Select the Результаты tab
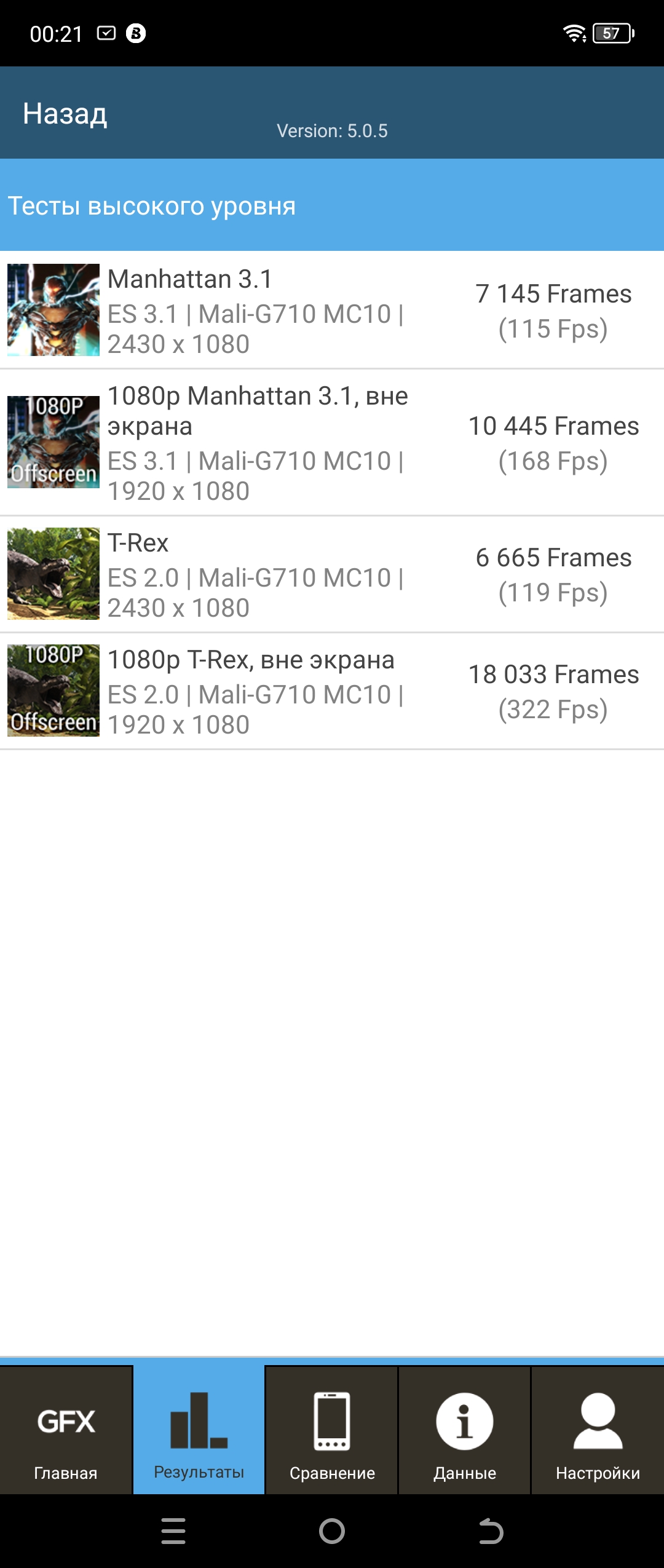This screenshot has height=1568, width=664. (x=199, y=1431)
